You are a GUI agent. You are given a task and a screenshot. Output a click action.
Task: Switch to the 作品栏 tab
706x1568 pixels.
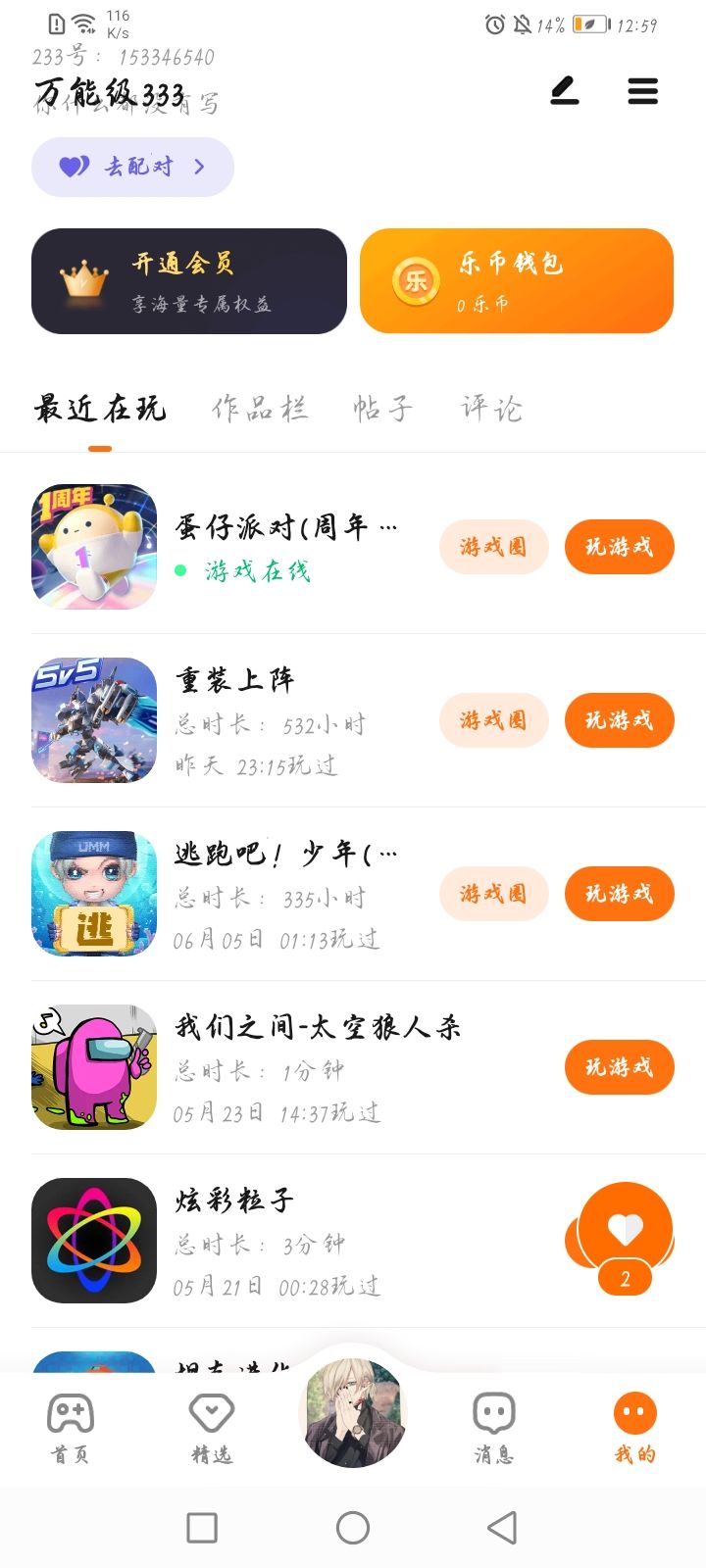[260, 408]
